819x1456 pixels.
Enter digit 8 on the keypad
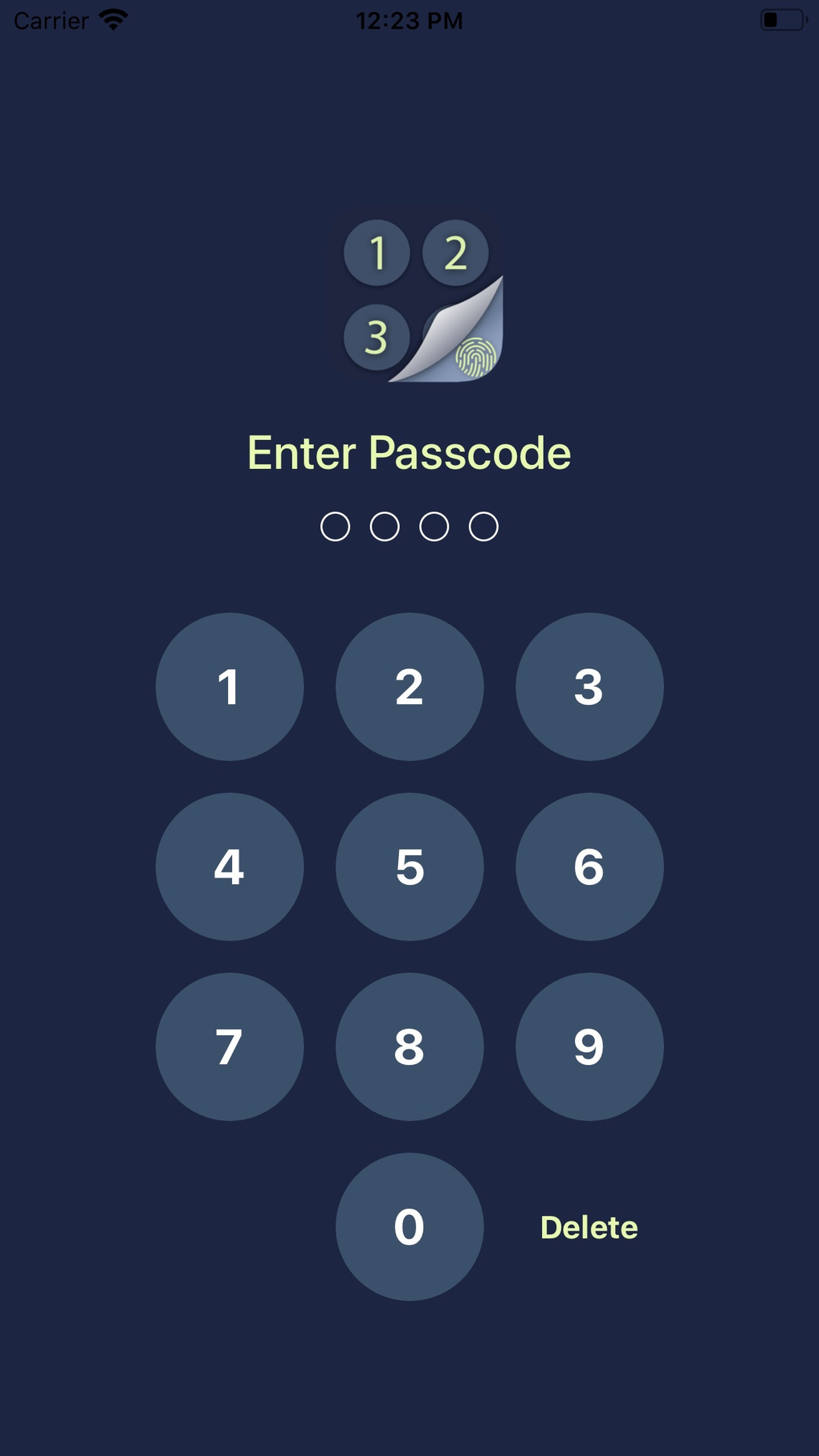click(409, 1046)
